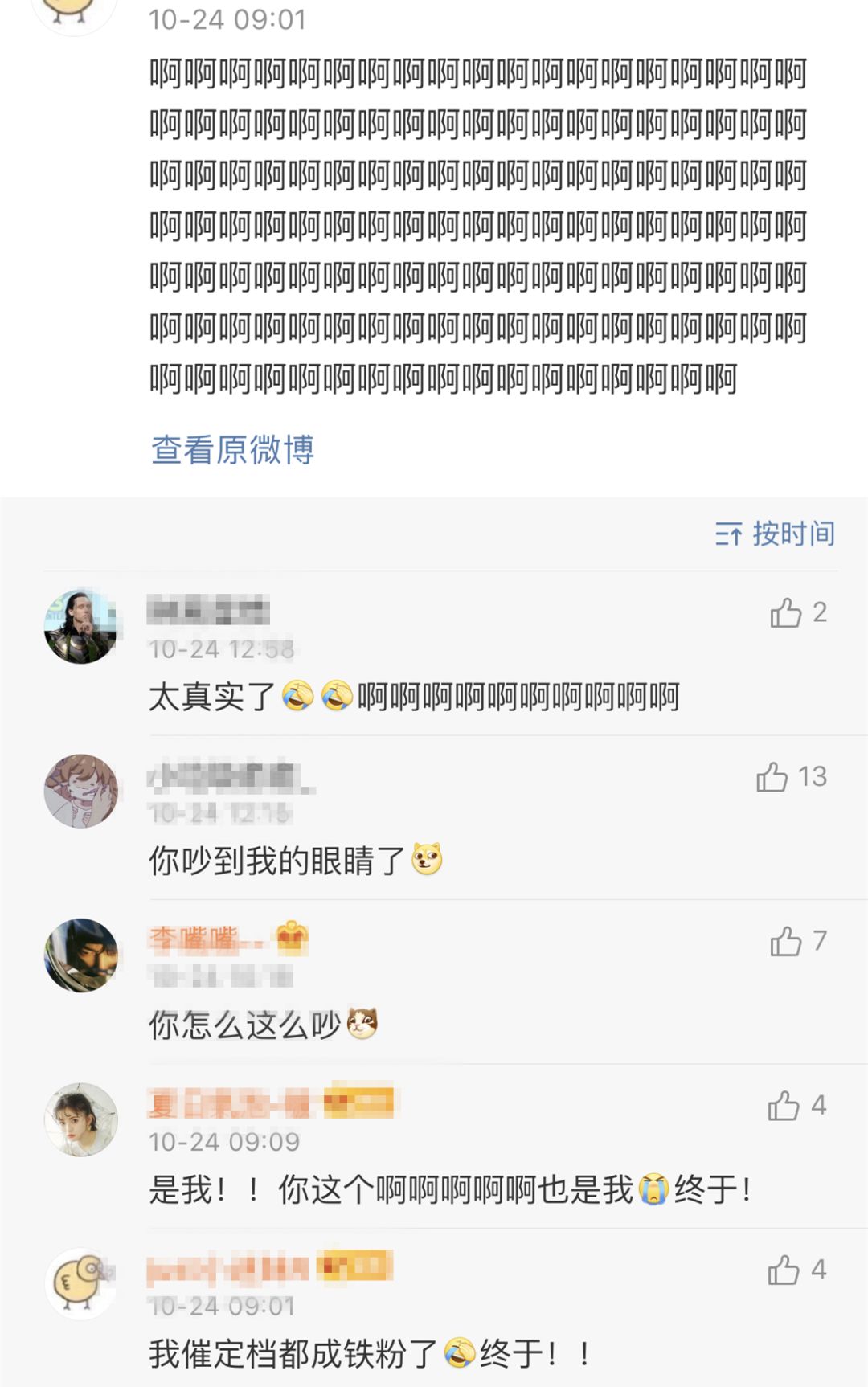Viewport: 868px width, 1387px height.
Task: Open avatar of the 你吵到我的眼睛了 commenter
Action: pyautogui.click(x=80, y=791)
